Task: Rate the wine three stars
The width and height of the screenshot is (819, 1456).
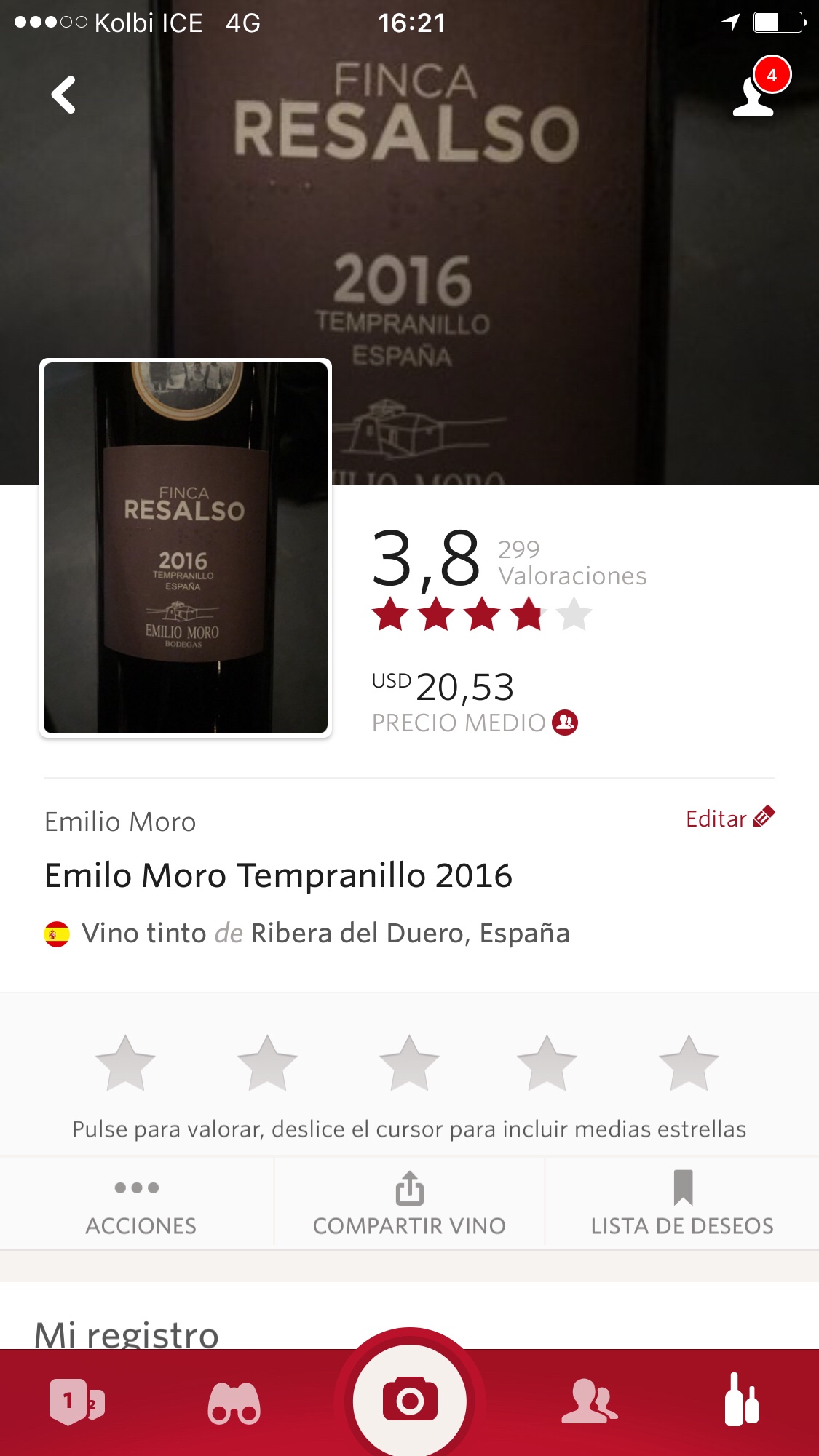Action: click(409, 1063)
